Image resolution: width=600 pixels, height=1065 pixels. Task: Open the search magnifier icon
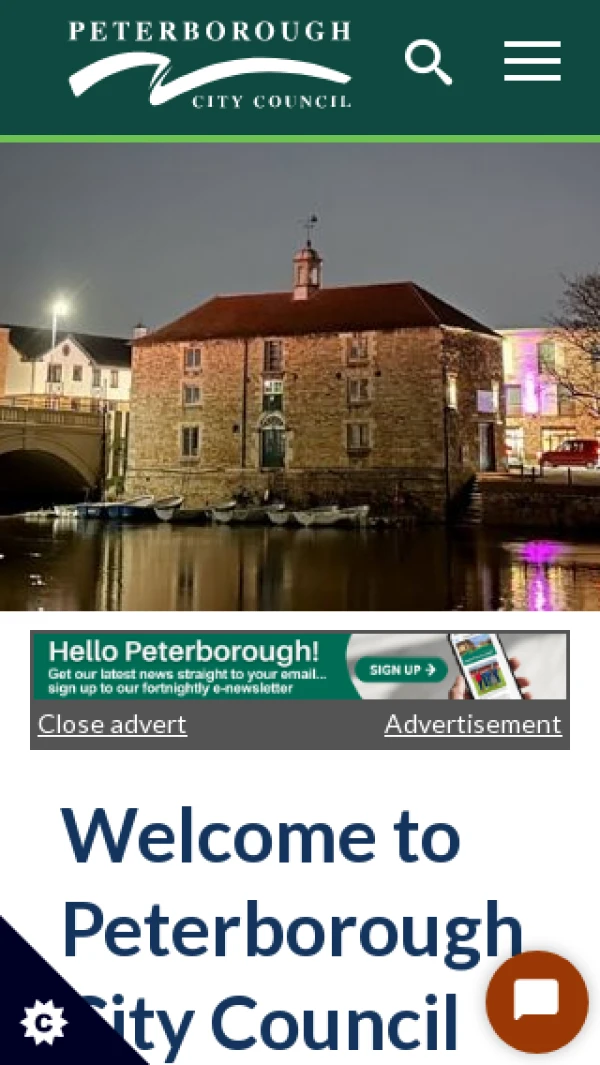pos(428,62)
